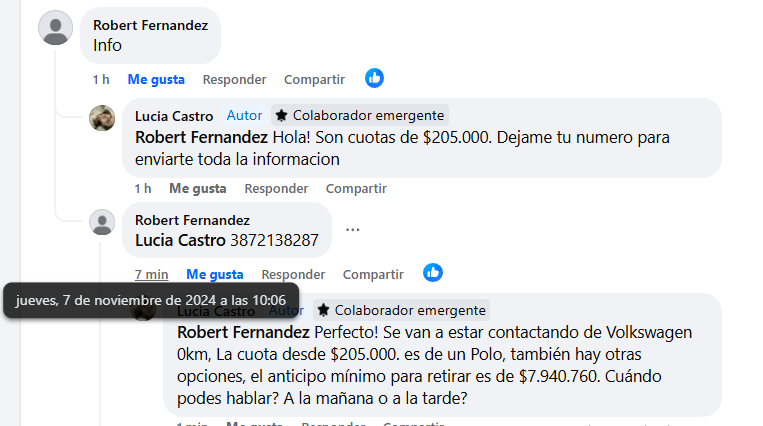Share Robert Fernandez's "Info" comment

pos(314,79)
